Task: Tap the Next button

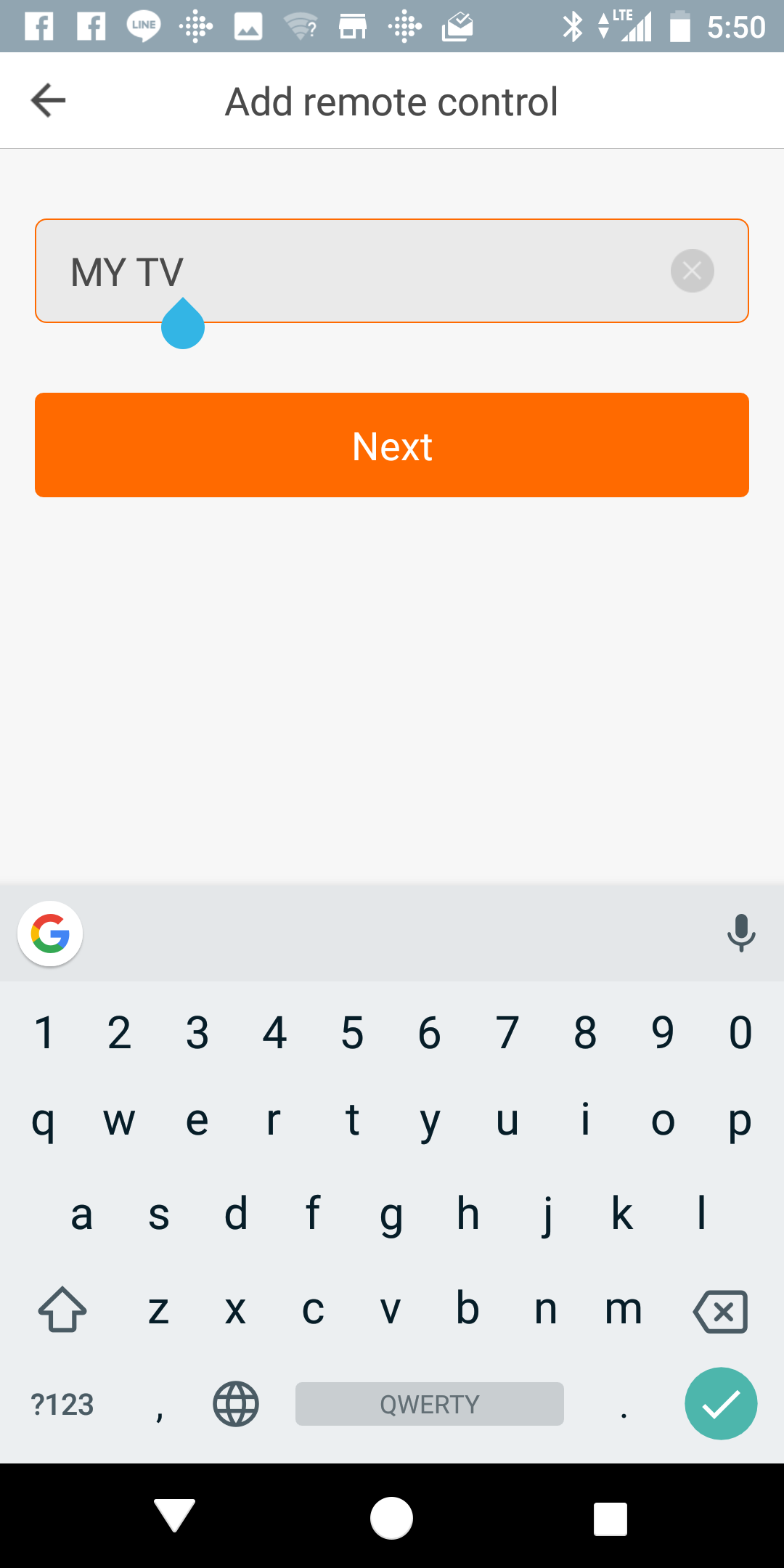Action: click(x=392, y=445)
